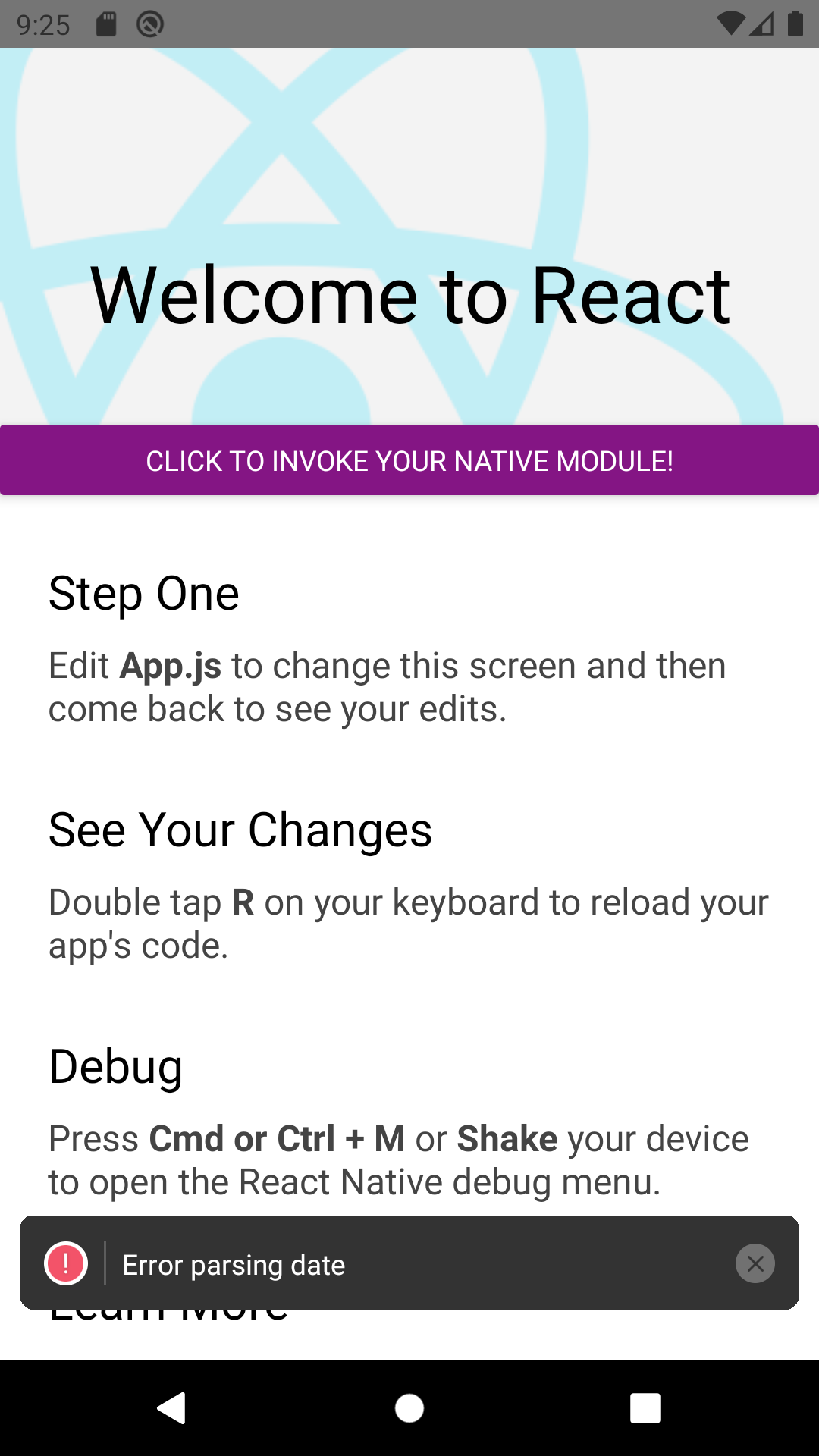Click the See Your Changes heading

pos(240,829)
